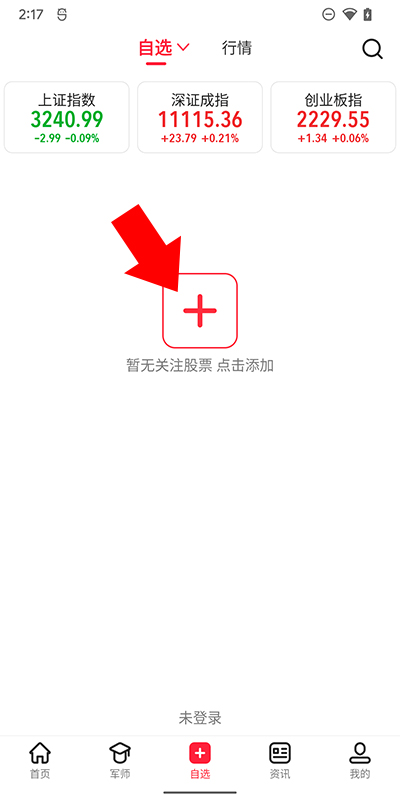The width and height of the screenshot is (400, 800).
Task: Switch to the 军师 tab
Action: (x=120, y=760)
